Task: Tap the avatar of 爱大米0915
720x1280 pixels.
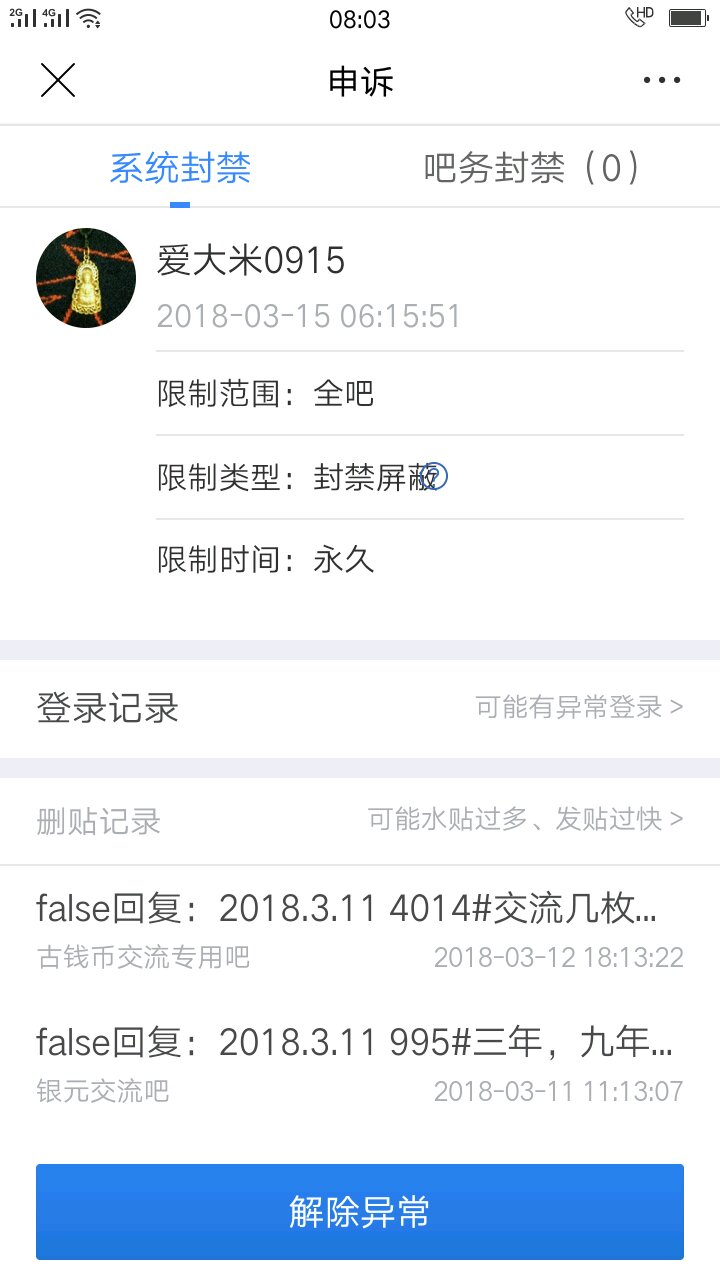Action: coord(86,278)
